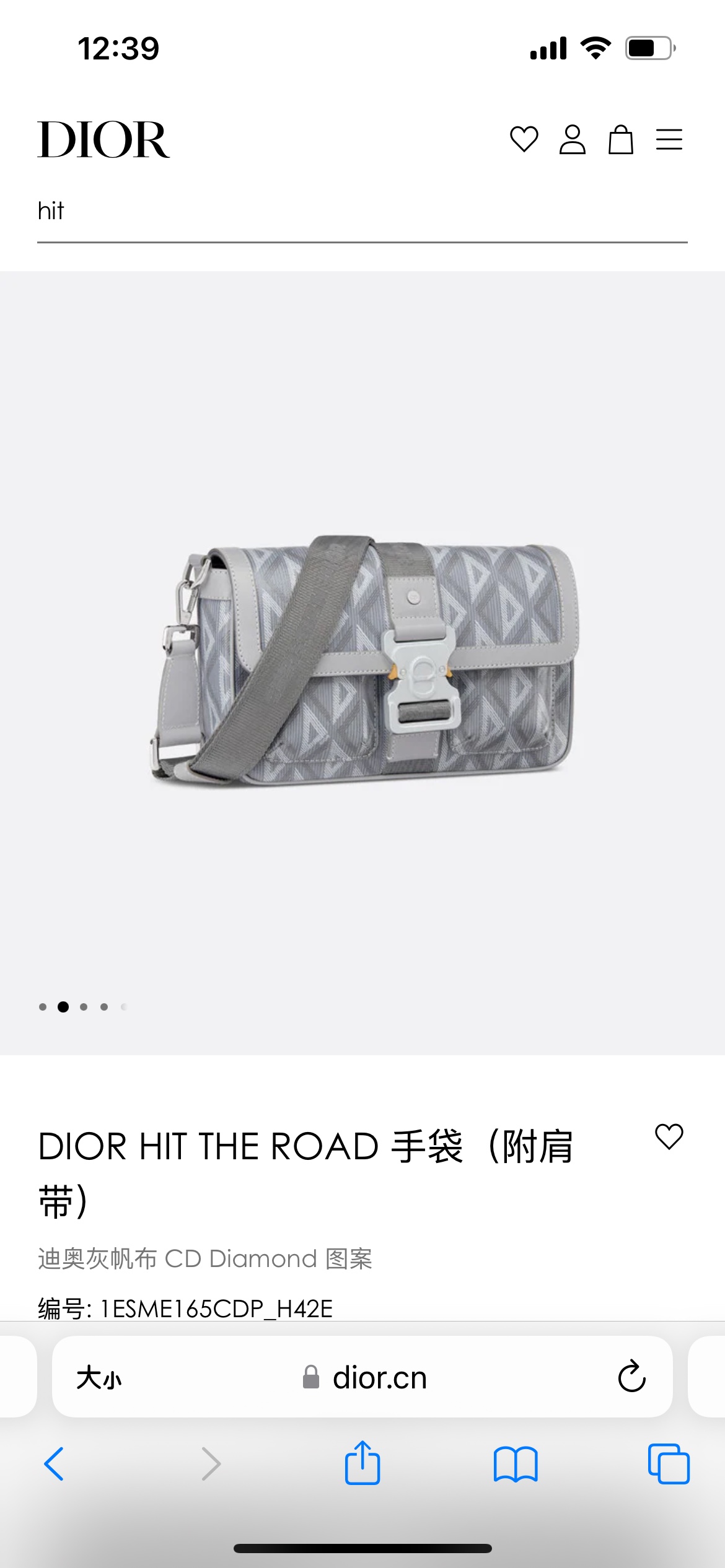Open Safari bookmarks
The height and width of the screenshot is (1568, 725).
pyautogui.click(x=516, y=1464)
